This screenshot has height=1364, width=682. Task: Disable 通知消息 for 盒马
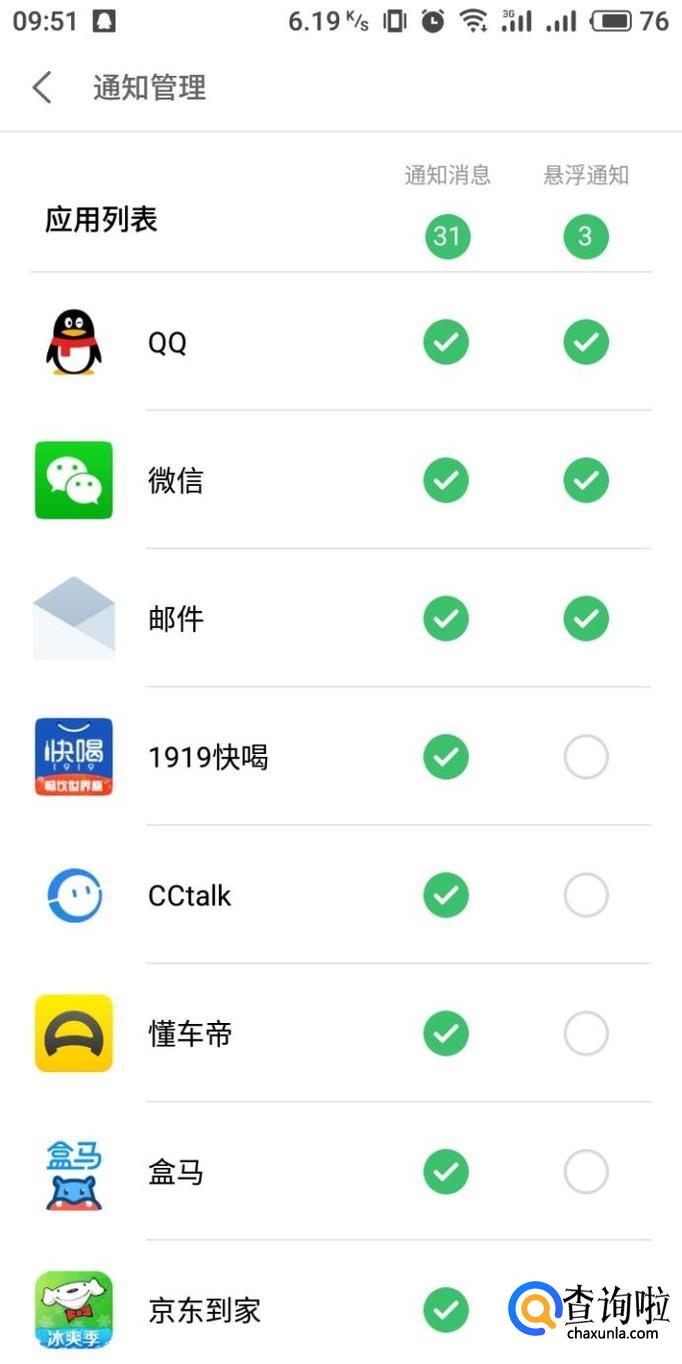[446, 1171]
